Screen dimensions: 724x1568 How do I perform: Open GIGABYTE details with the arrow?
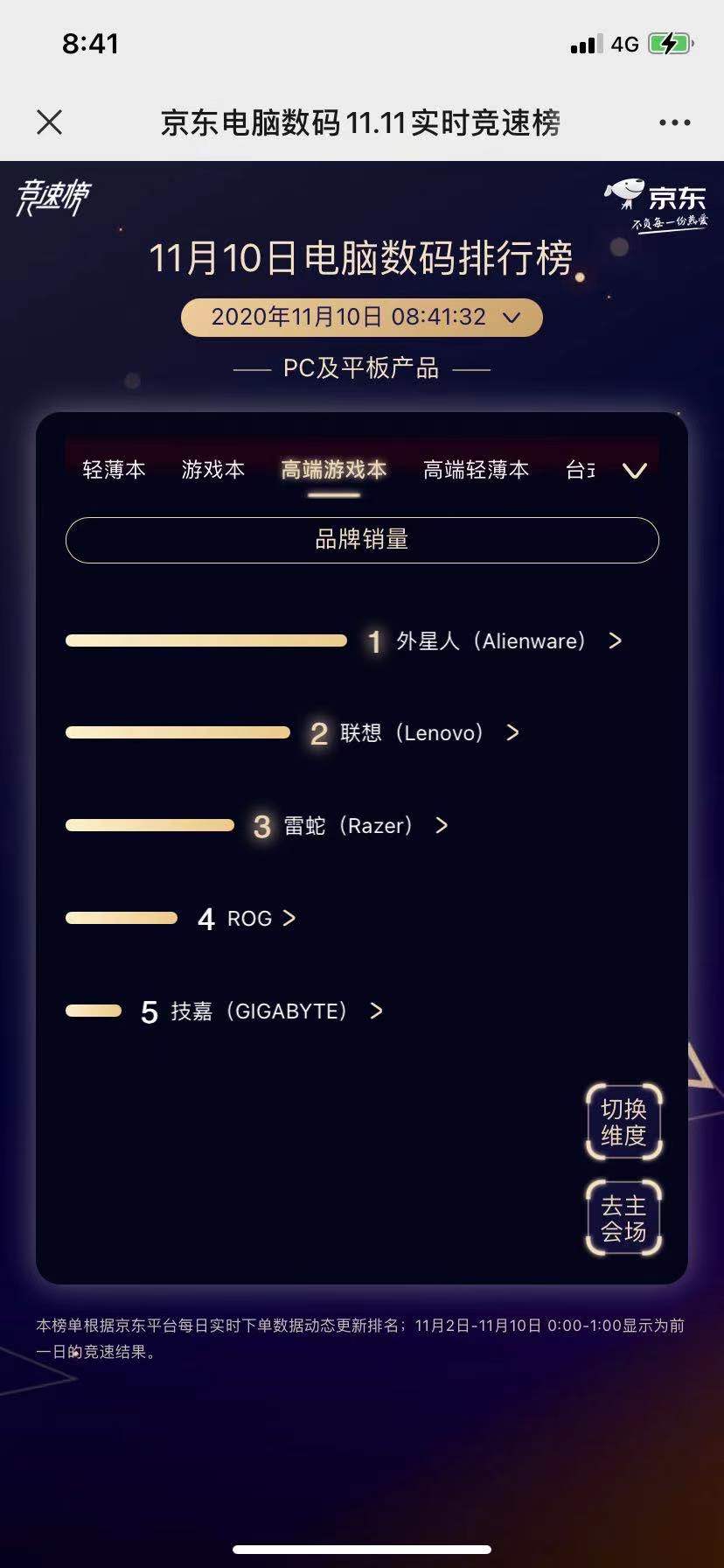click(x=376, y=1011)
